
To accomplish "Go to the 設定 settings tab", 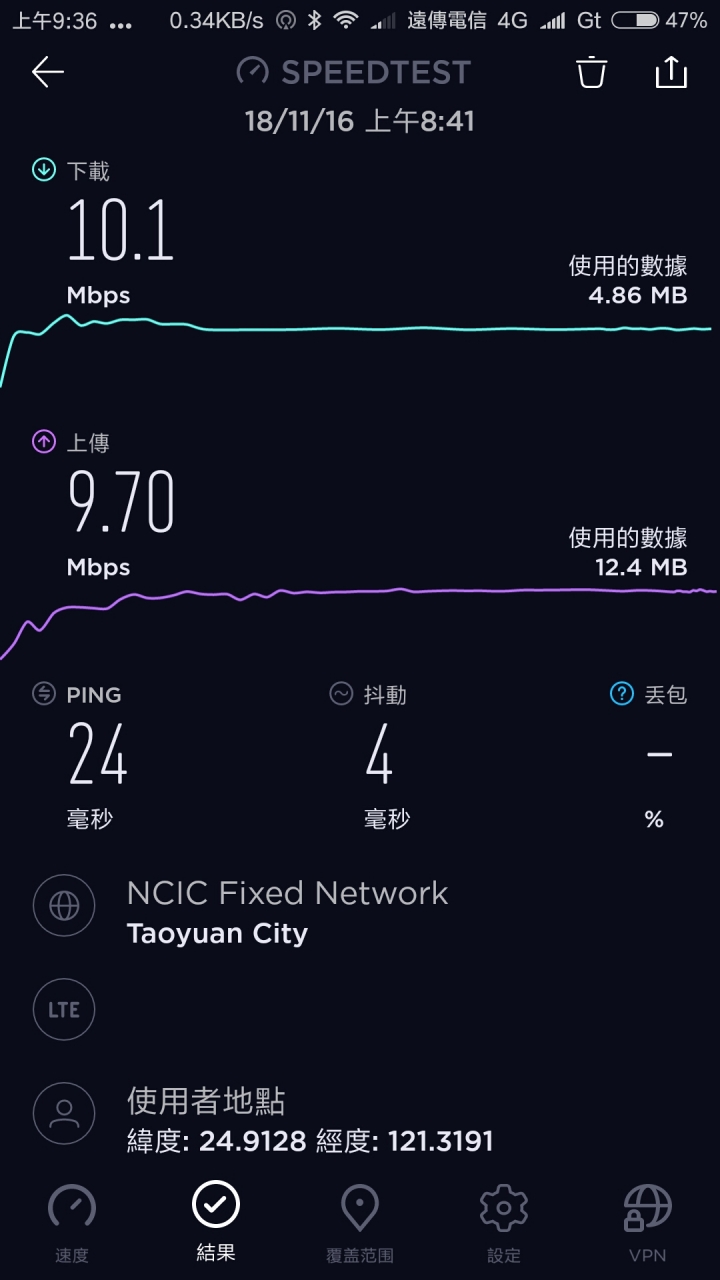I will tap(504, 1223).
